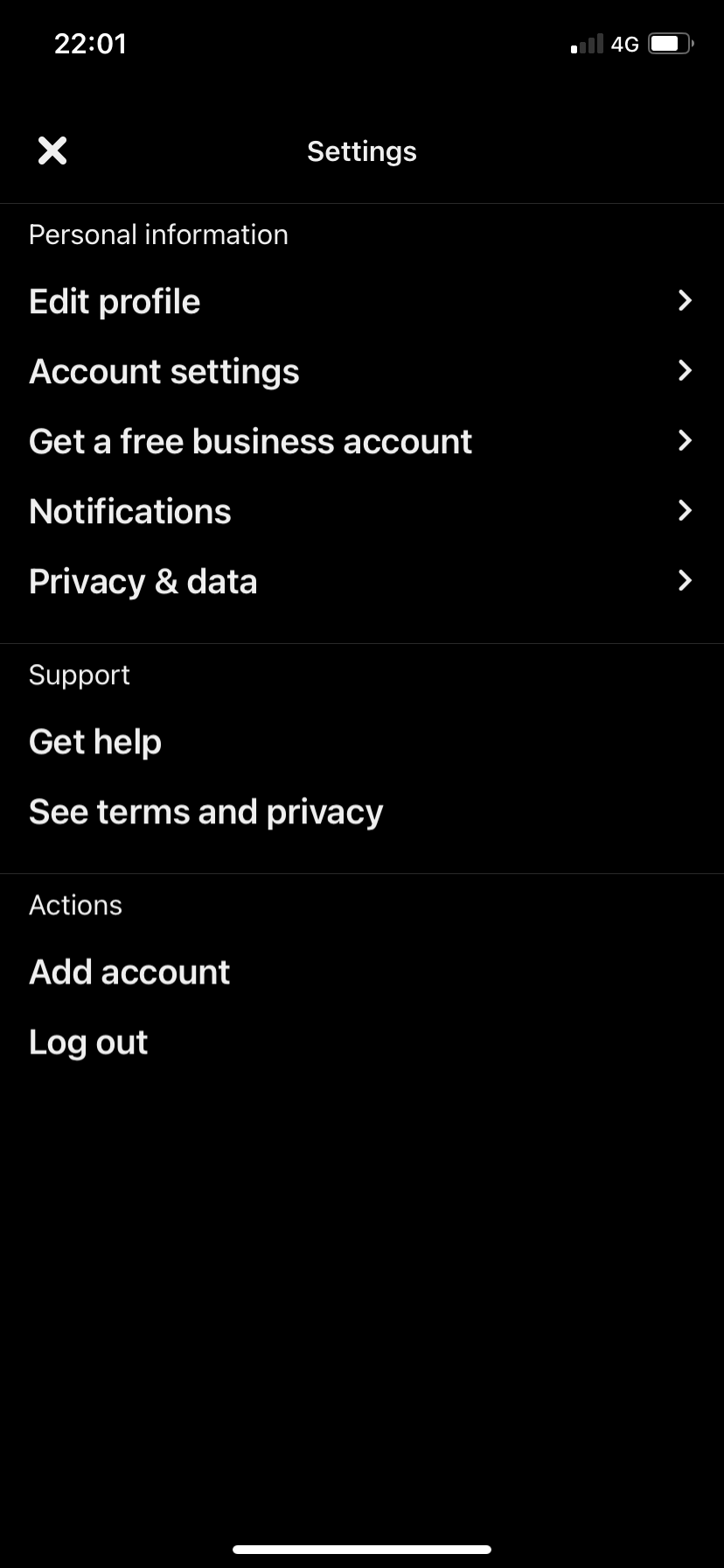Viewport: 724px width, 1568px height.
Task: Open Privacy & data settings
Action: point(143,580)
